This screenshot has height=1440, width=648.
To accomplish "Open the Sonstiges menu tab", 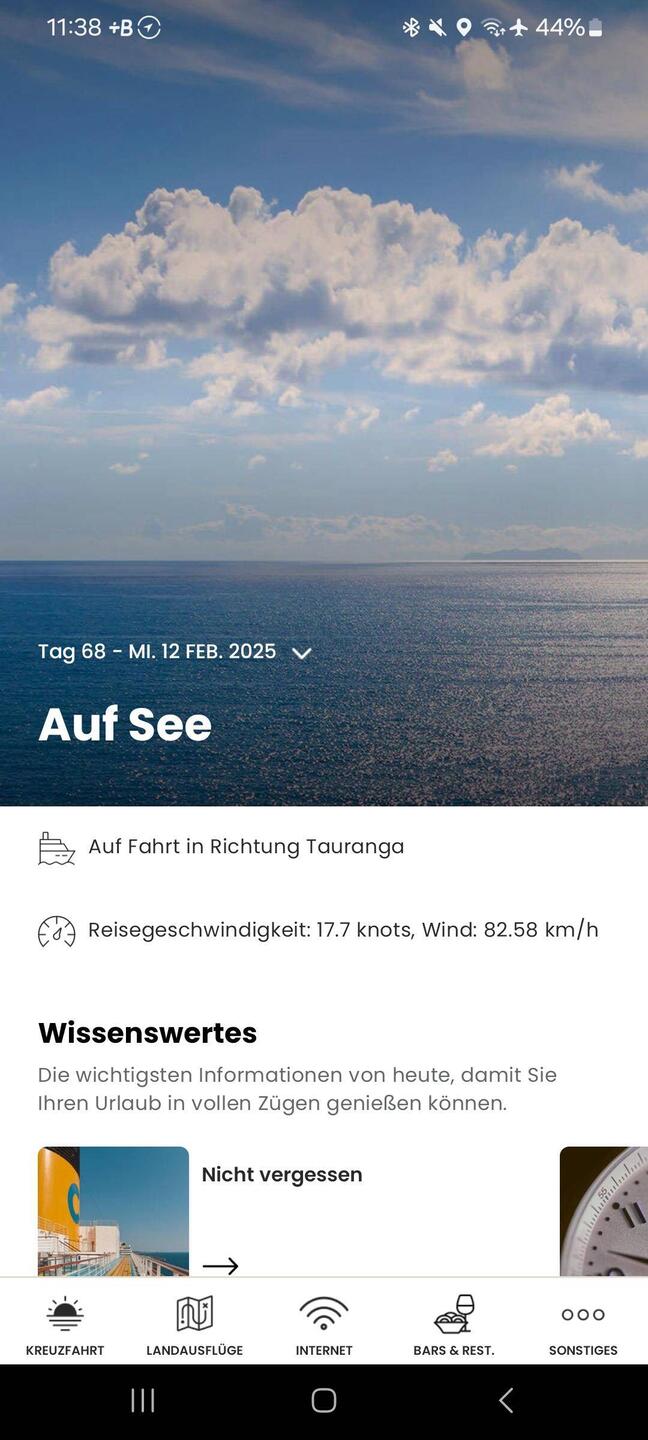I will (583, 1325).
